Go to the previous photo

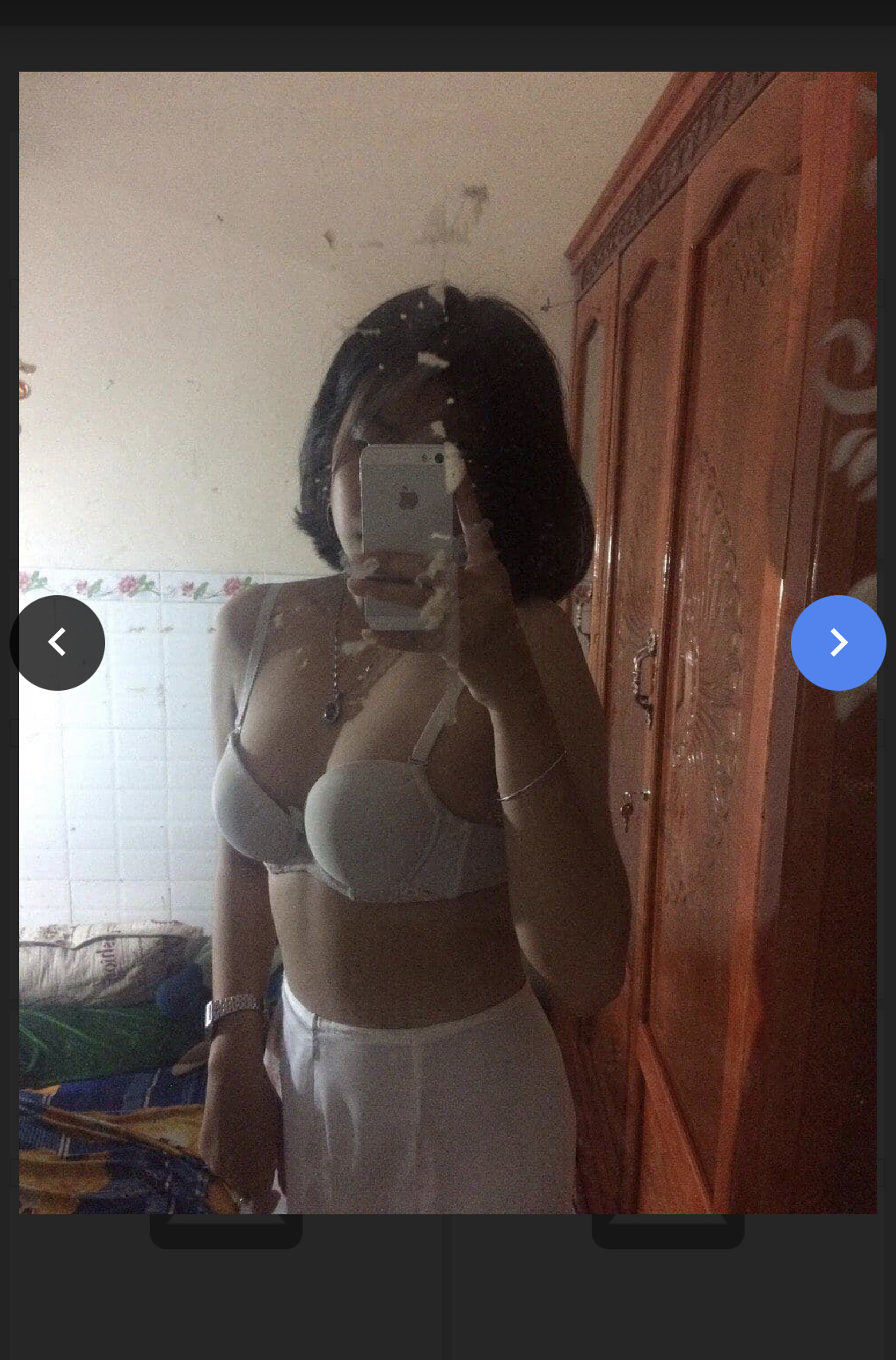point(57,642)
